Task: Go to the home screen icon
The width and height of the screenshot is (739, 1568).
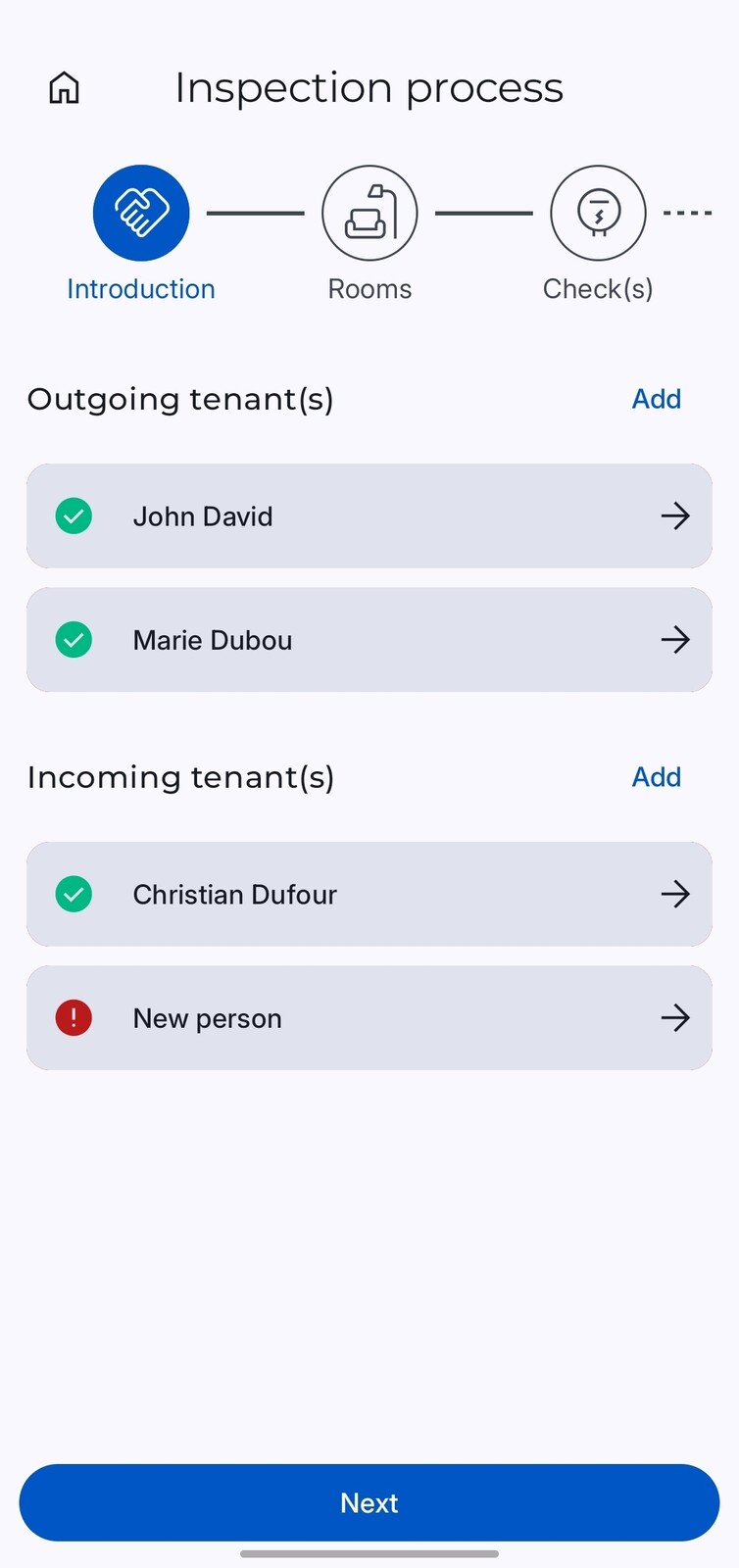Action: [65, 88]
